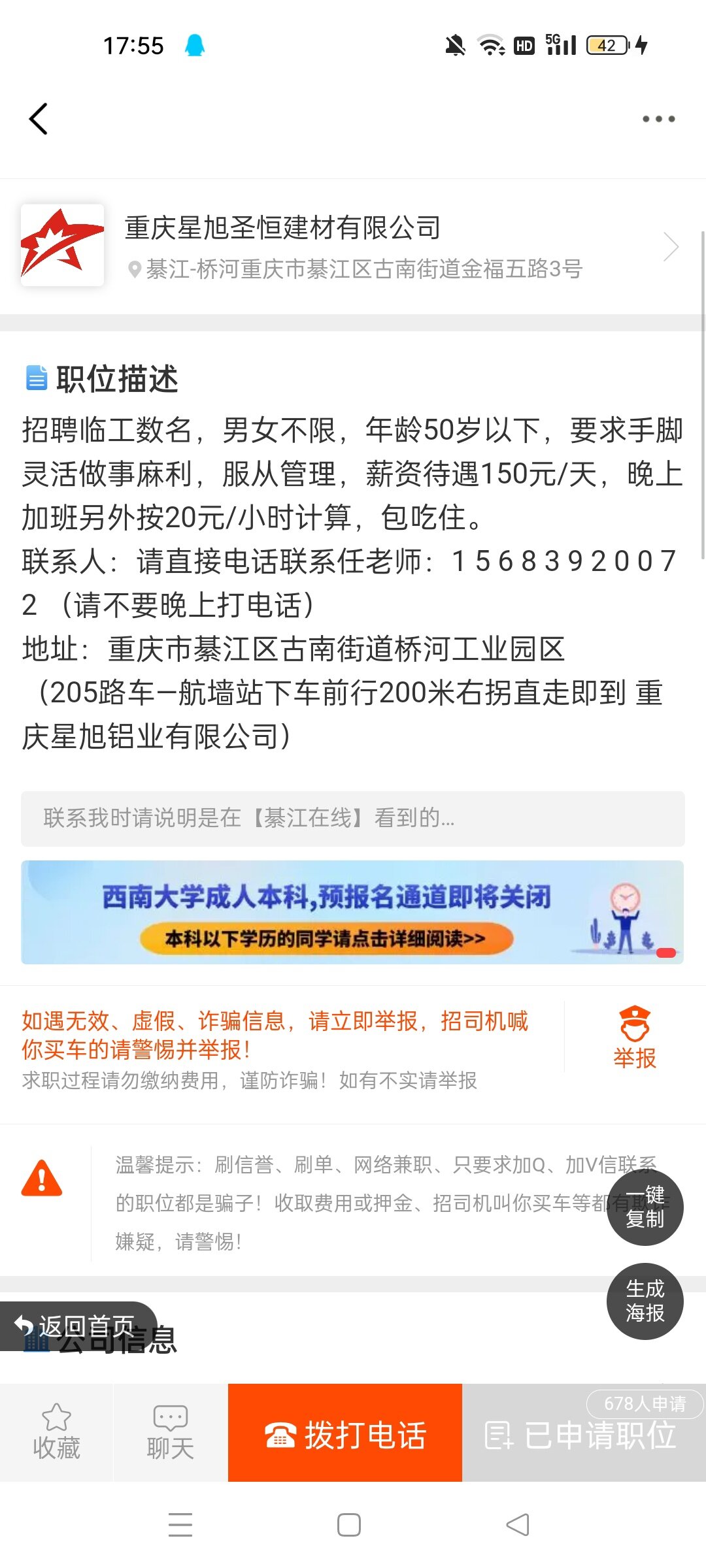Go back using the top-left arrow
Viewport: 706px width, 1568px height.
tap(39, 119)
